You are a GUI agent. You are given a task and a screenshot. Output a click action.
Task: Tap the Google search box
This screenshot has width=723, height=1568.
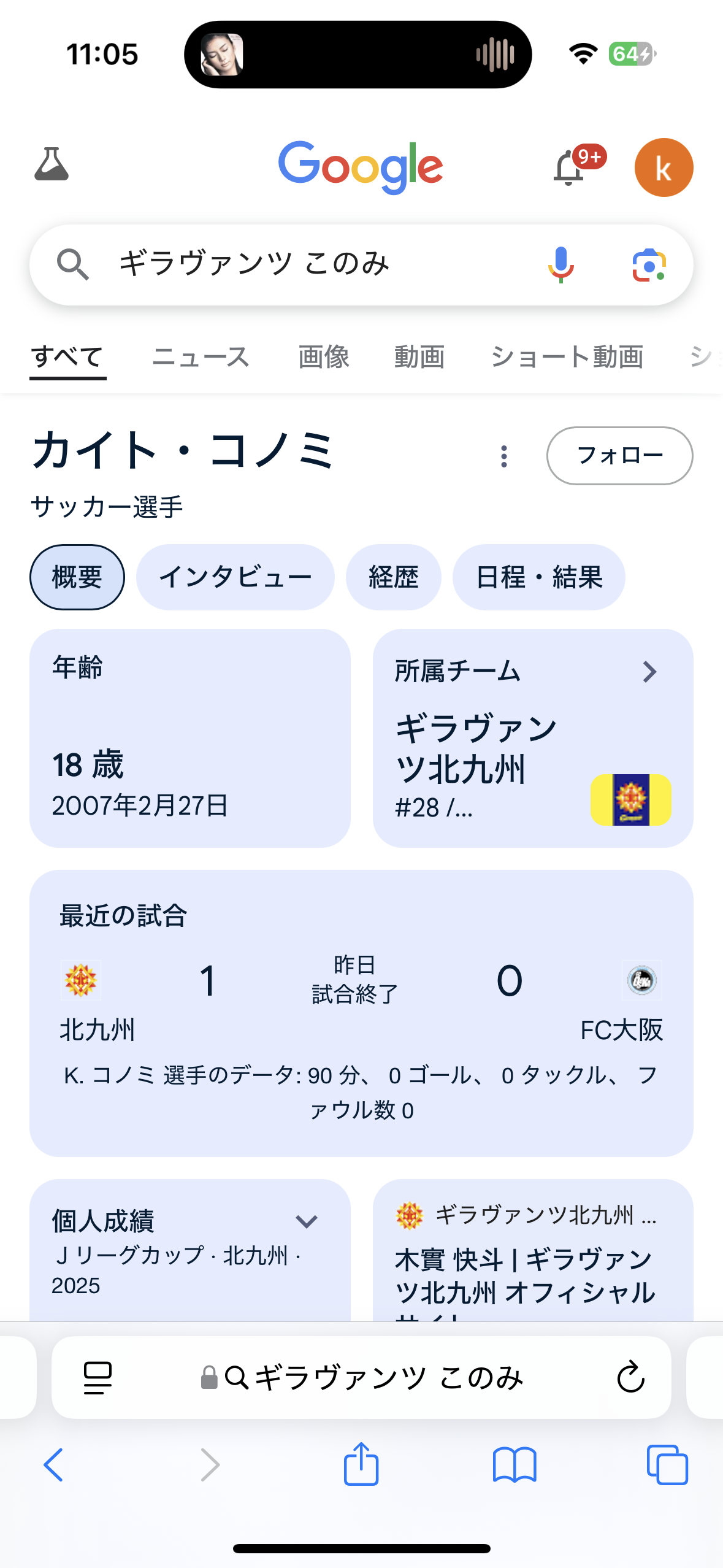tap(307, 264)
